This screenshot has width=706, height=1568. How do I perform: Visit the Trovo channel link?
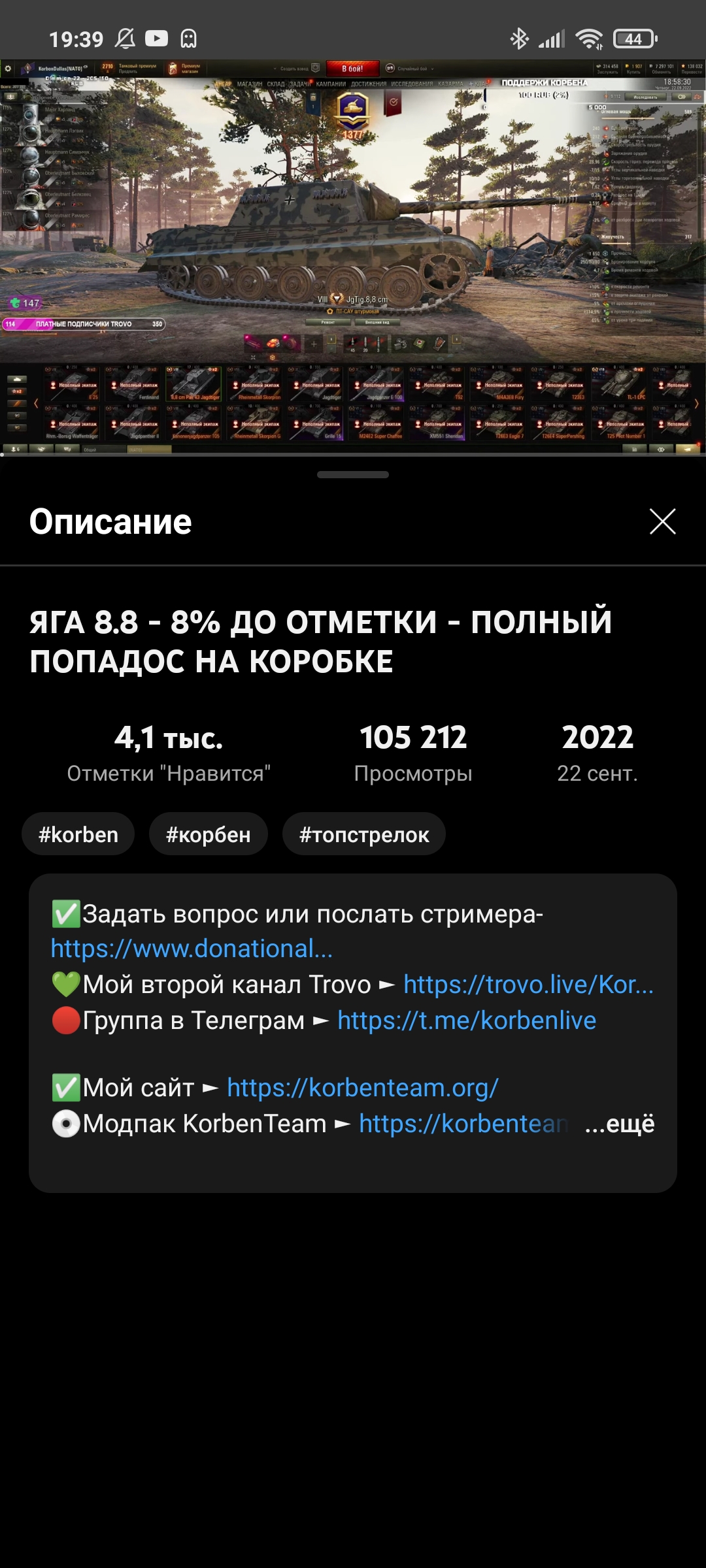coord(528,985)
